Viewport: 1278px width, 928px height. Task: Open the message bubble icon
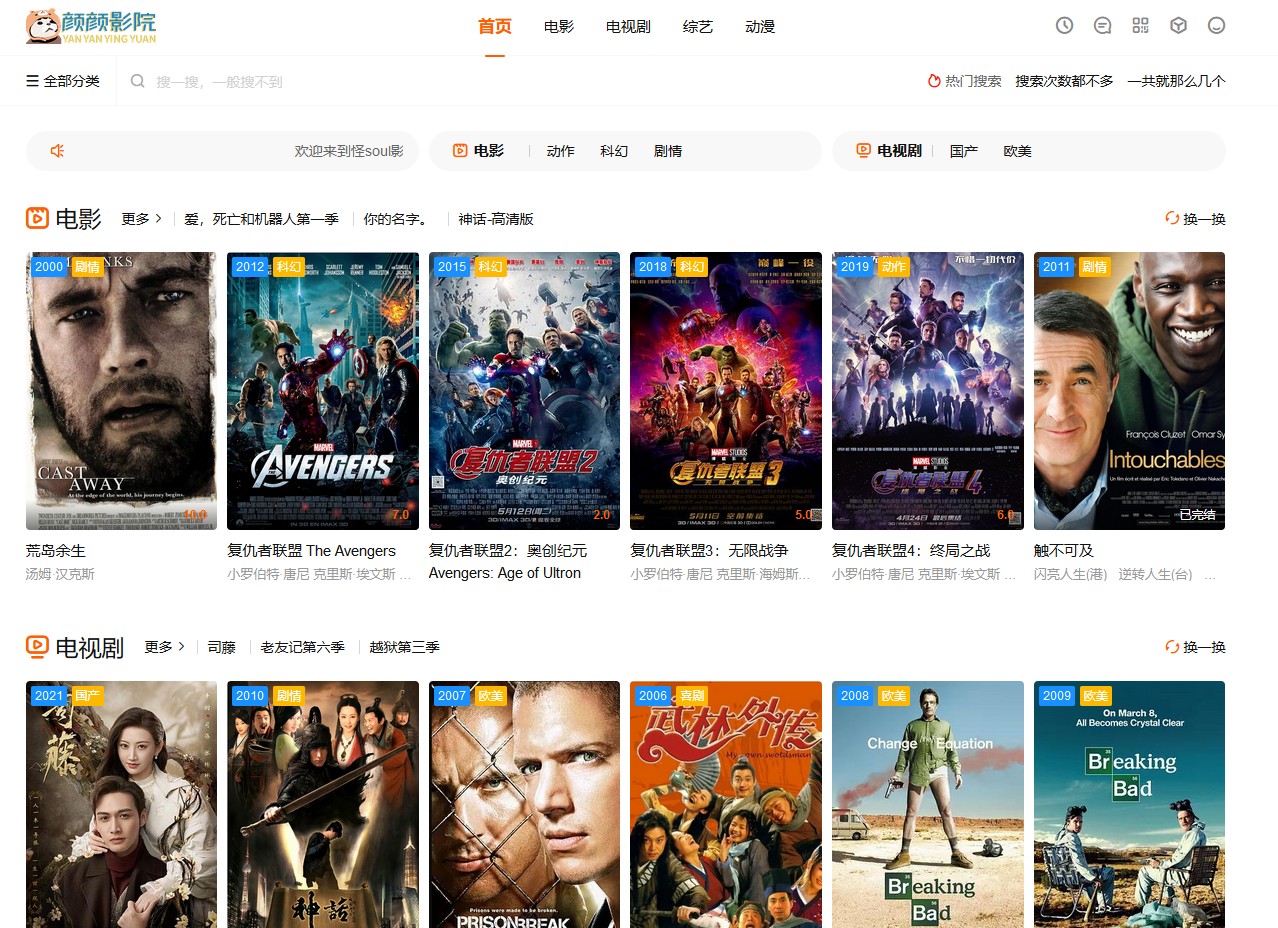click(x=1102, y=26)
